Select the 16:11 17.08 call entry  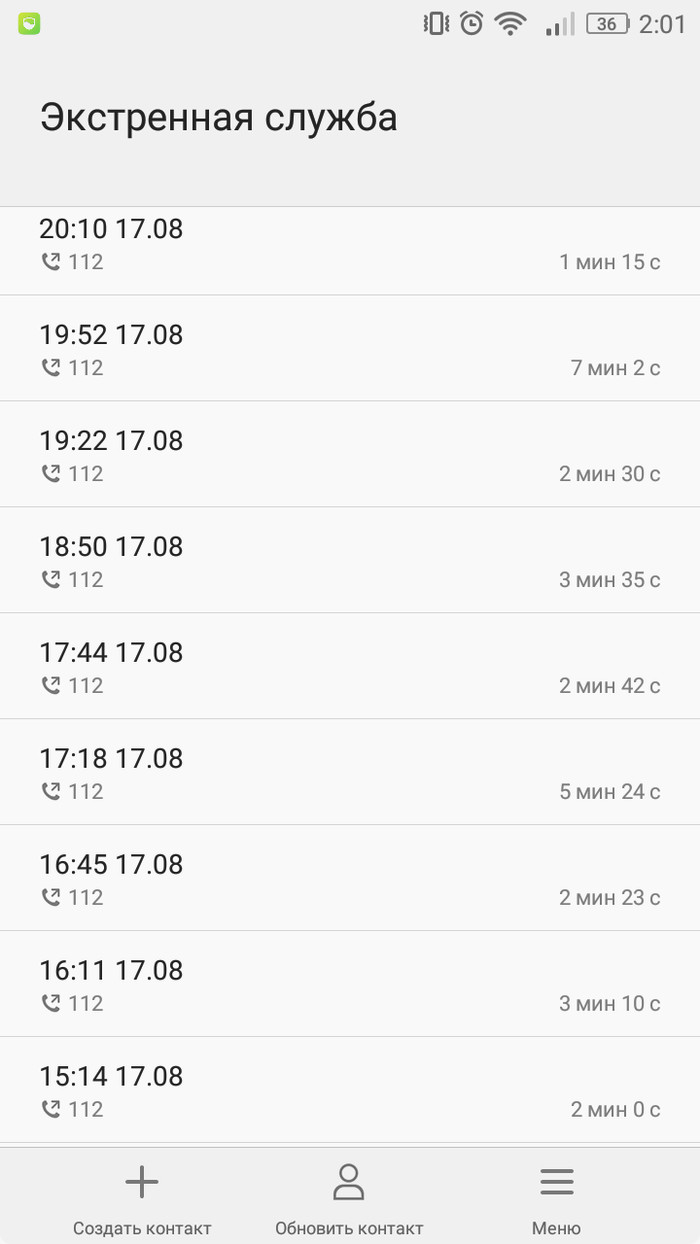350,985
